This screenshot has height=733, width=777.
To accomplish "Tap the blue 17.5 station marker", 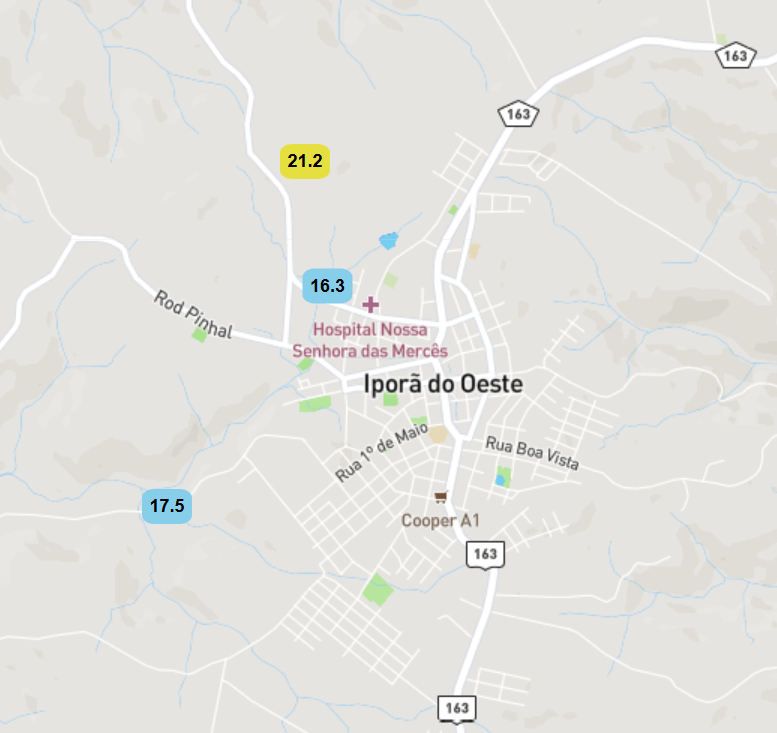I will (x=166, y=506).
